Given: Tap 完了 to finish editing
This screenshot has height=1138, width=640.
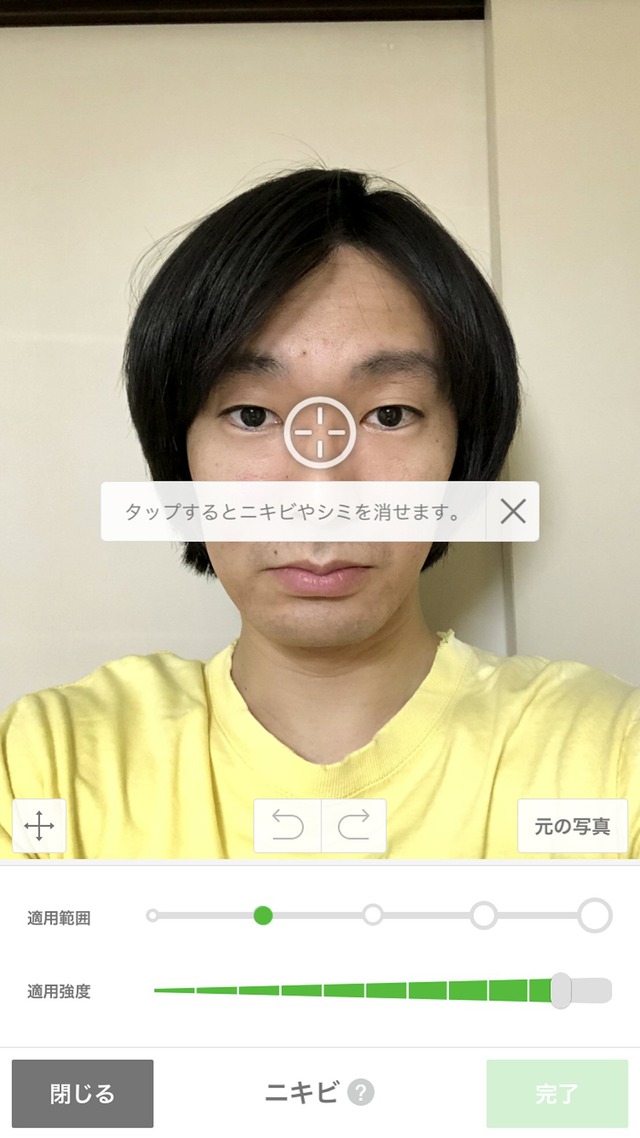Looking at the screenshot, I should 557,1093.
